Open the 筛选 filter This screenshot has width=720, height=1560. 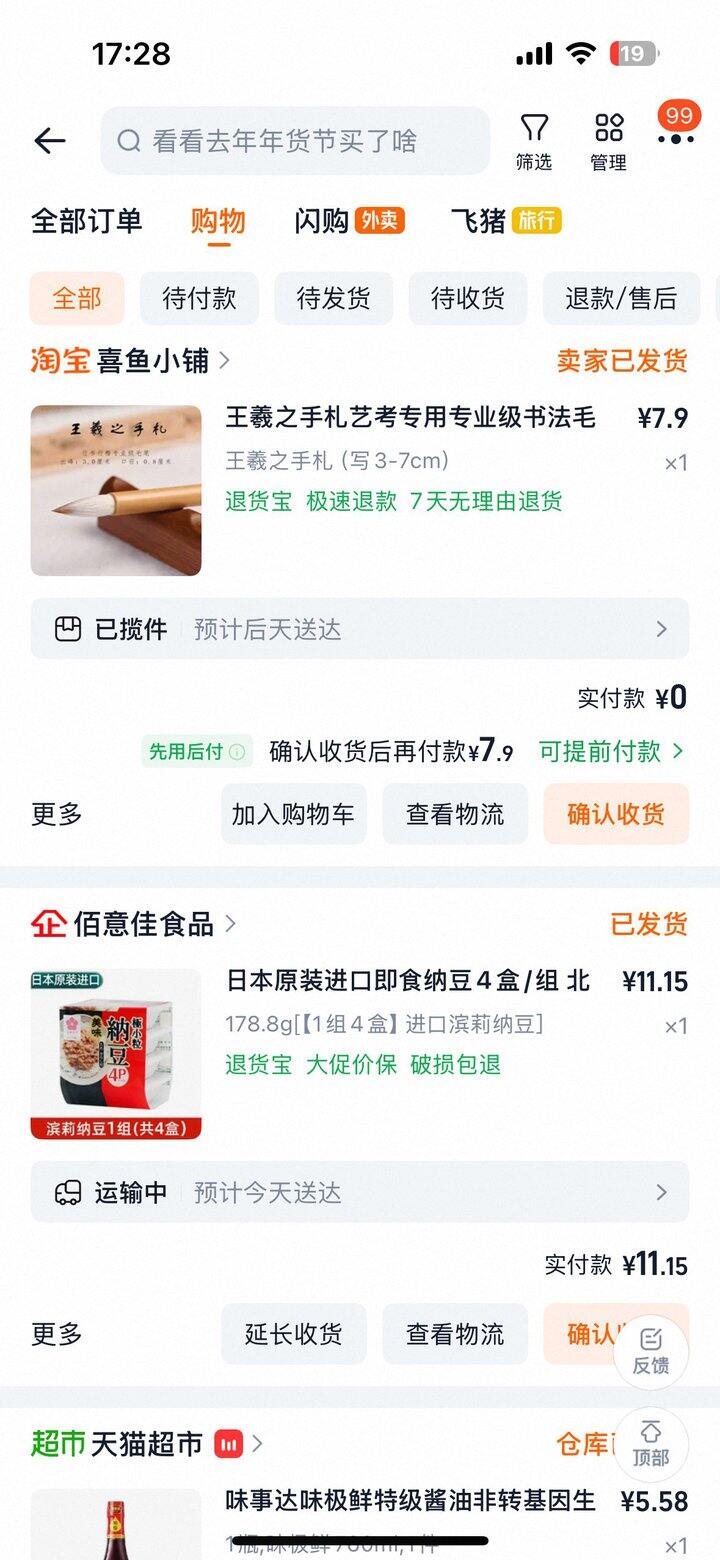(534, 141)
